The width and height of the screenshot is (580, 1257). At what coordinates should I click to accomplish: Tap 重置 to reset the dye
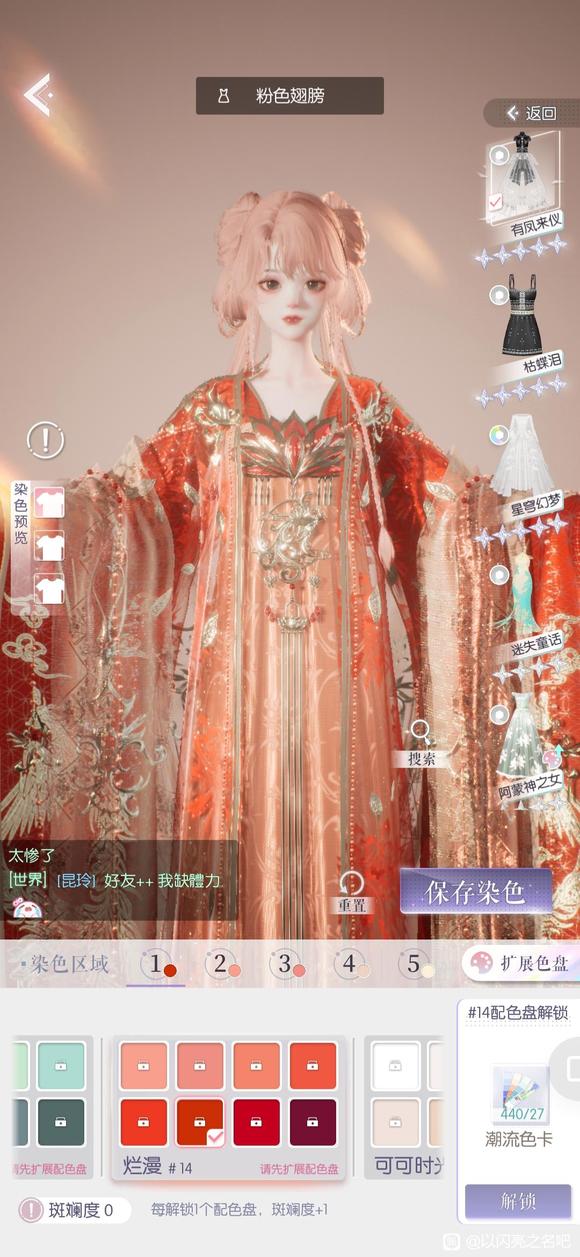pos(351,891)
